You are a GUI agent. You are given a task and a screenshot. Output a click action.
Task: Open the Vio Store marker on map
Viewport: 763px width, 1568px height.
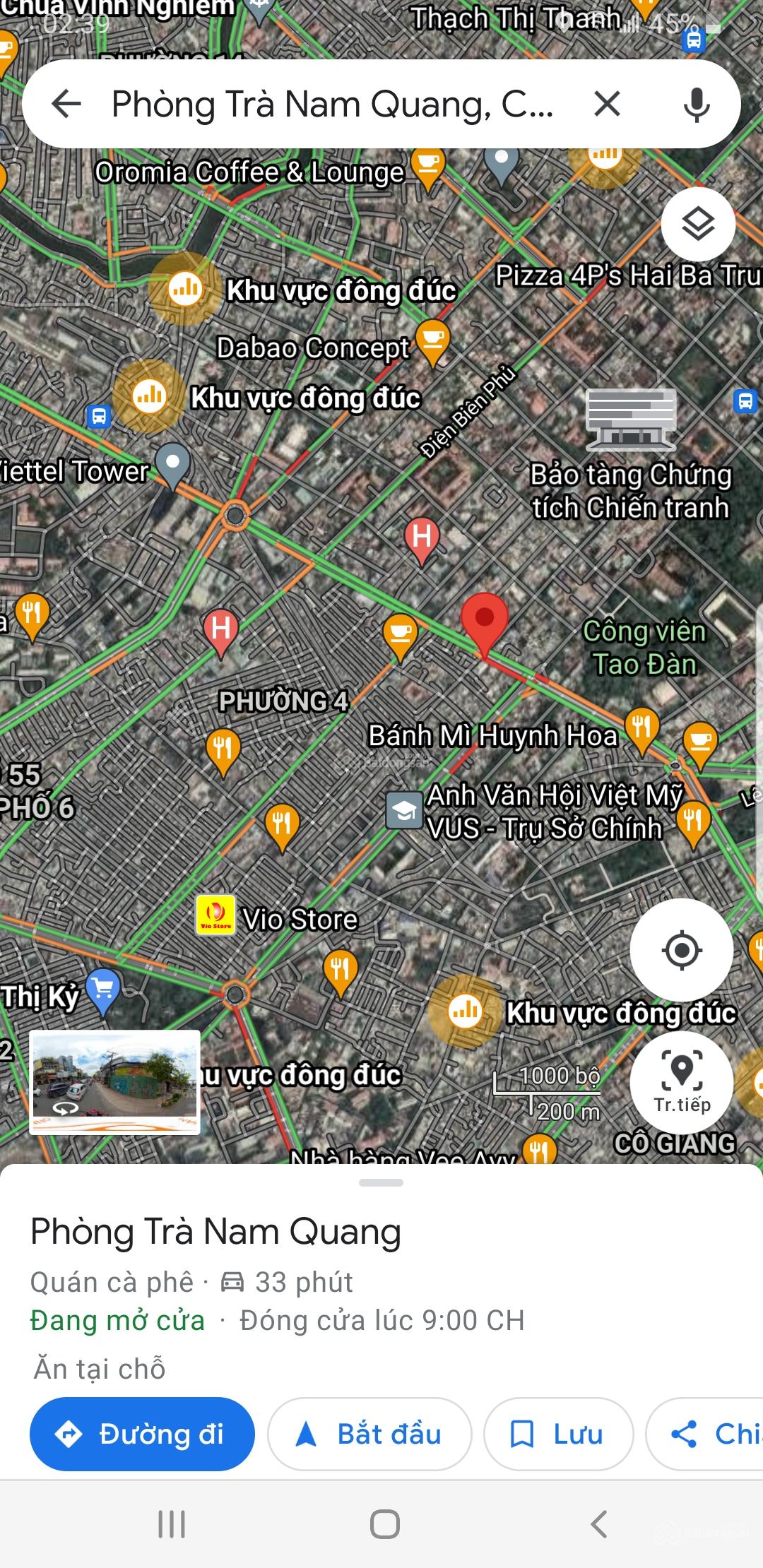pos(215,915)
